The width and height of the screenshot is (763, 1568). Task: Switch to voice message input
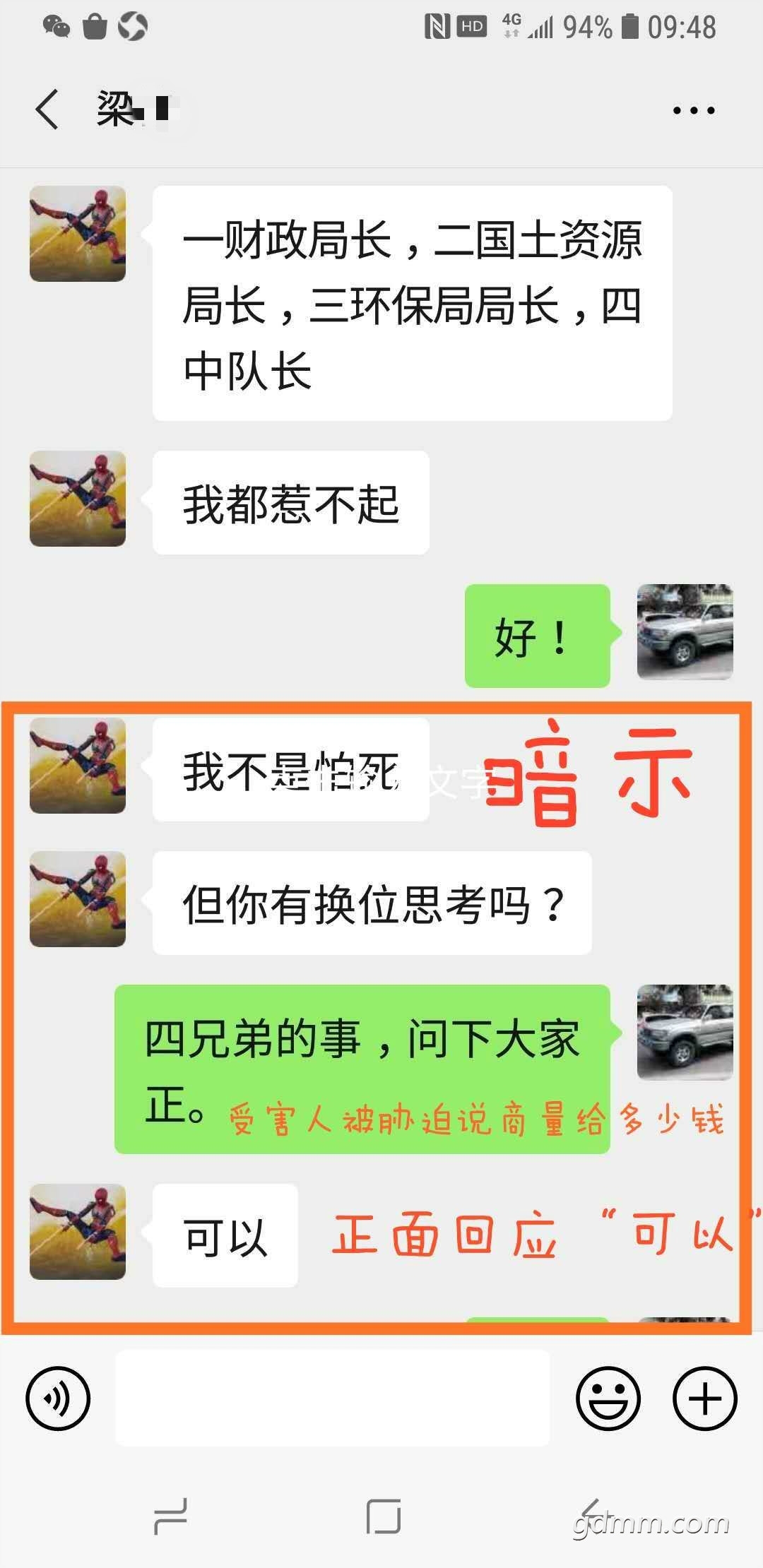pos(58,1398)
